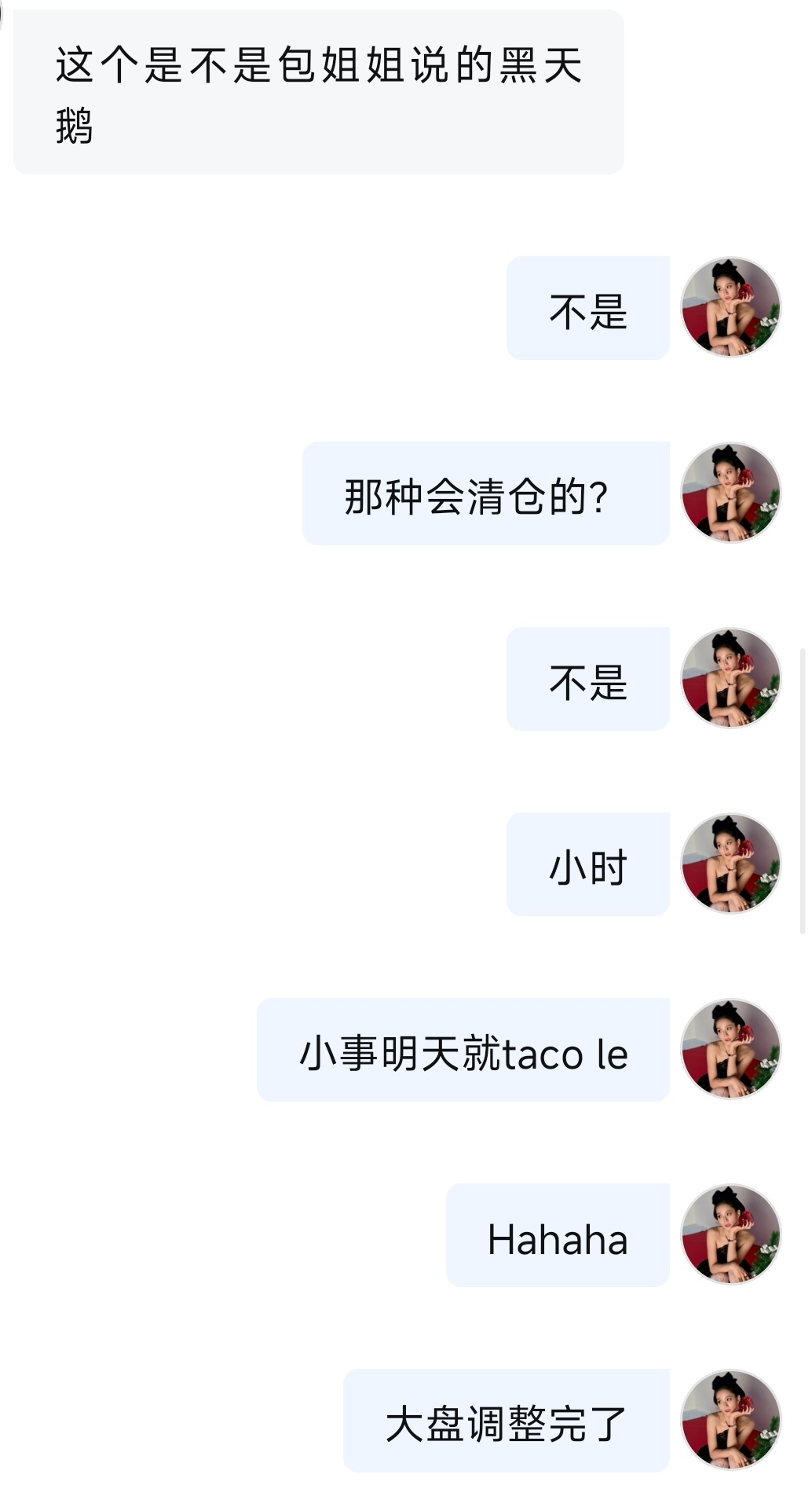812x1500 pixels.
Task: Tap the avatar beside the "小时" message
Action: coord(730,864)
